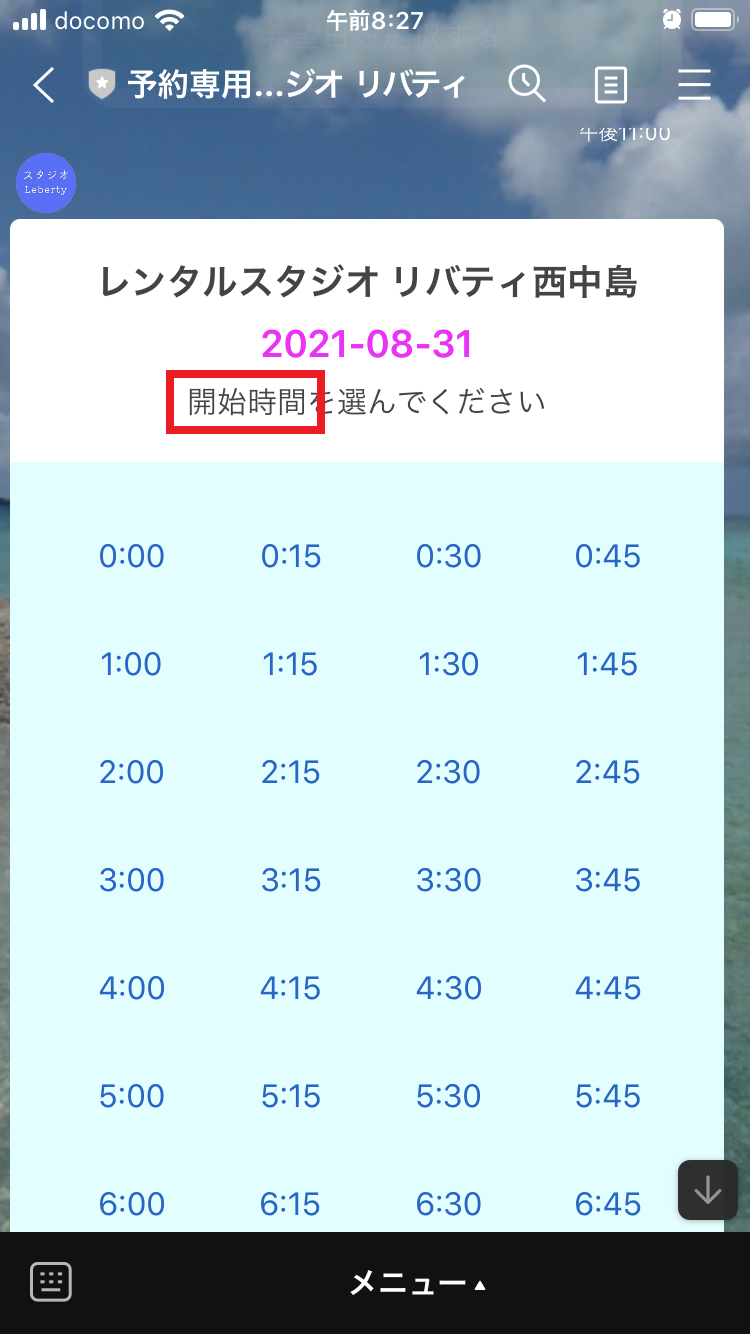
Task: Pick 3:15 as start time
Action: [290, 880]
